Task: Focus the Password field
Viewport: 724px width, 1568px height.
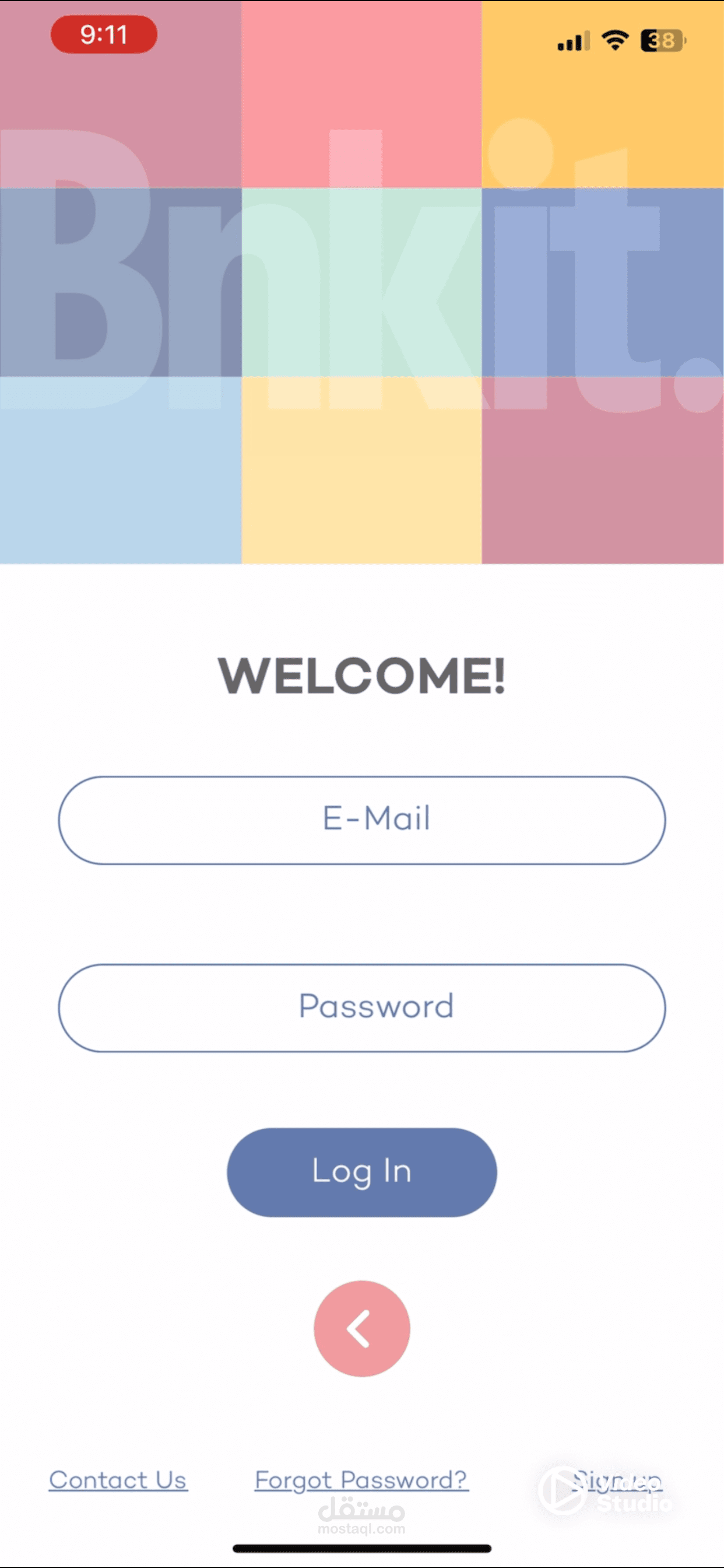Action: [361, 1007]
